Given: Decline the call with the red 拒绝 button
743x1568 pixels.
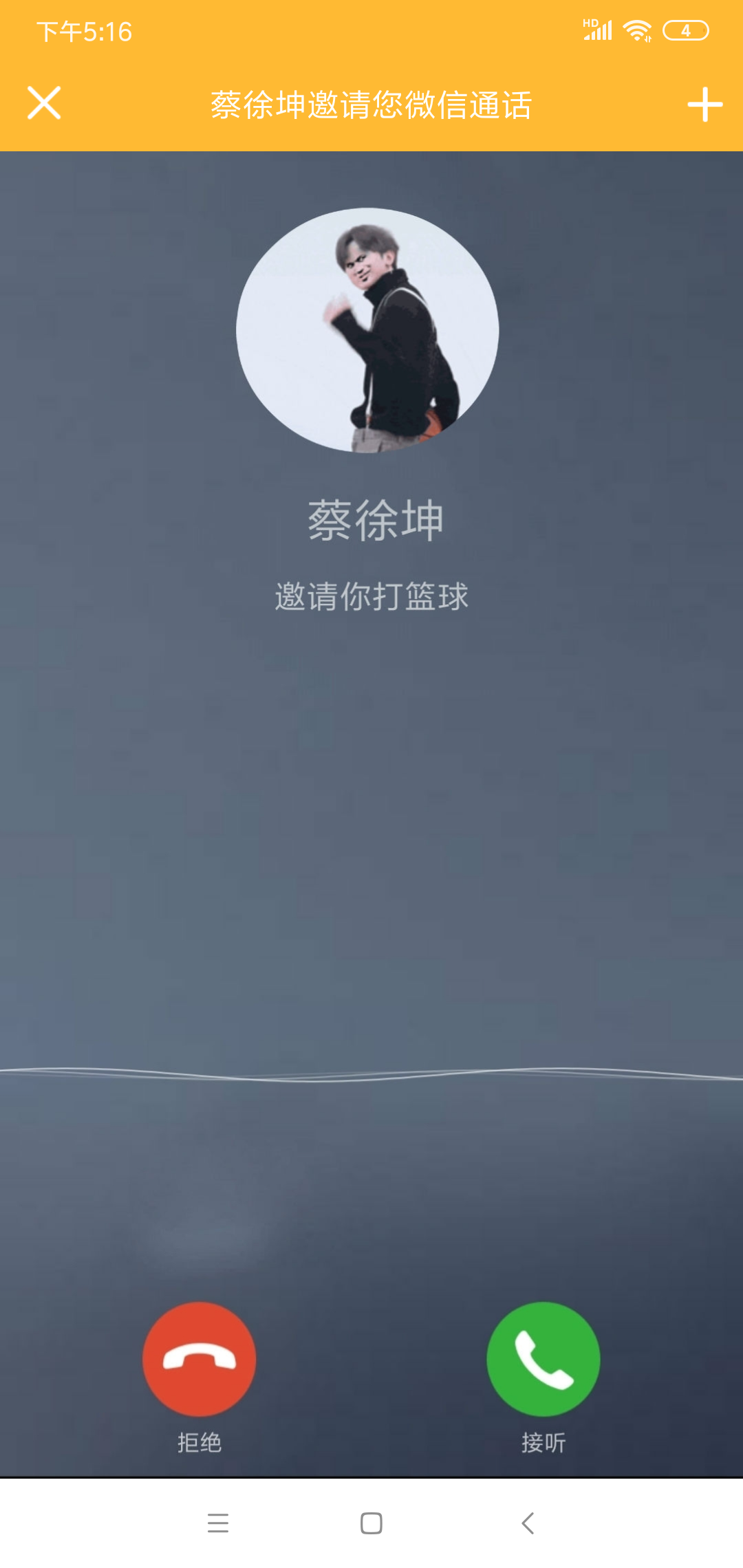Looking at the screenshot, I should [199, 1359].
